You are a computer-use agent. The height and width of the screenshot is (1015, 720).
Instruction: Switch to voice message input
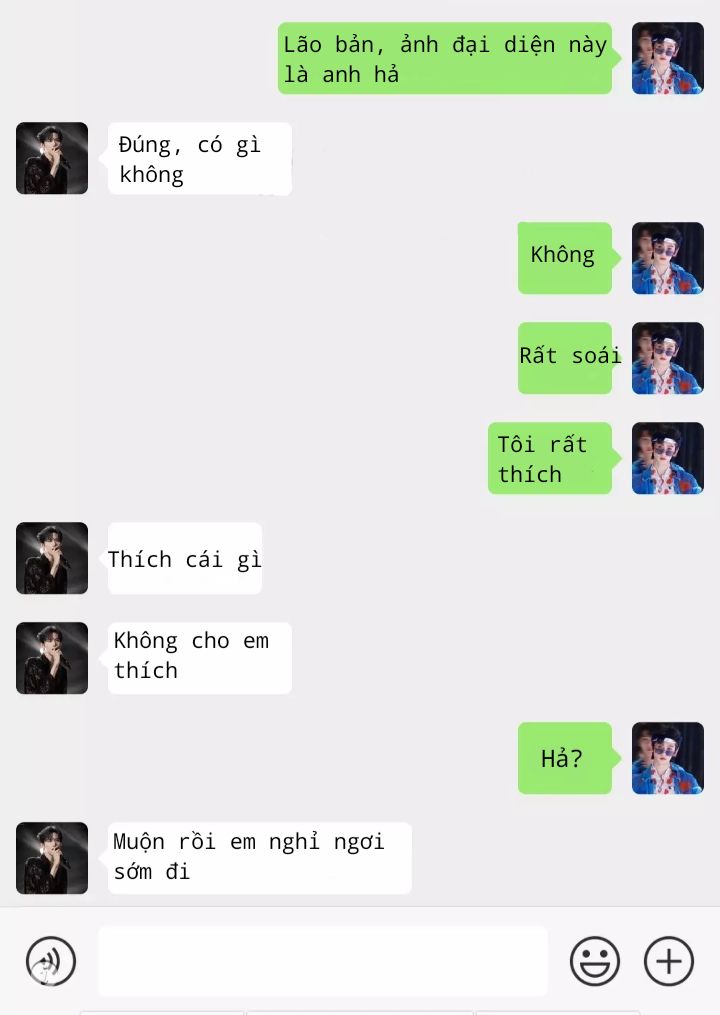pos(51,961)
